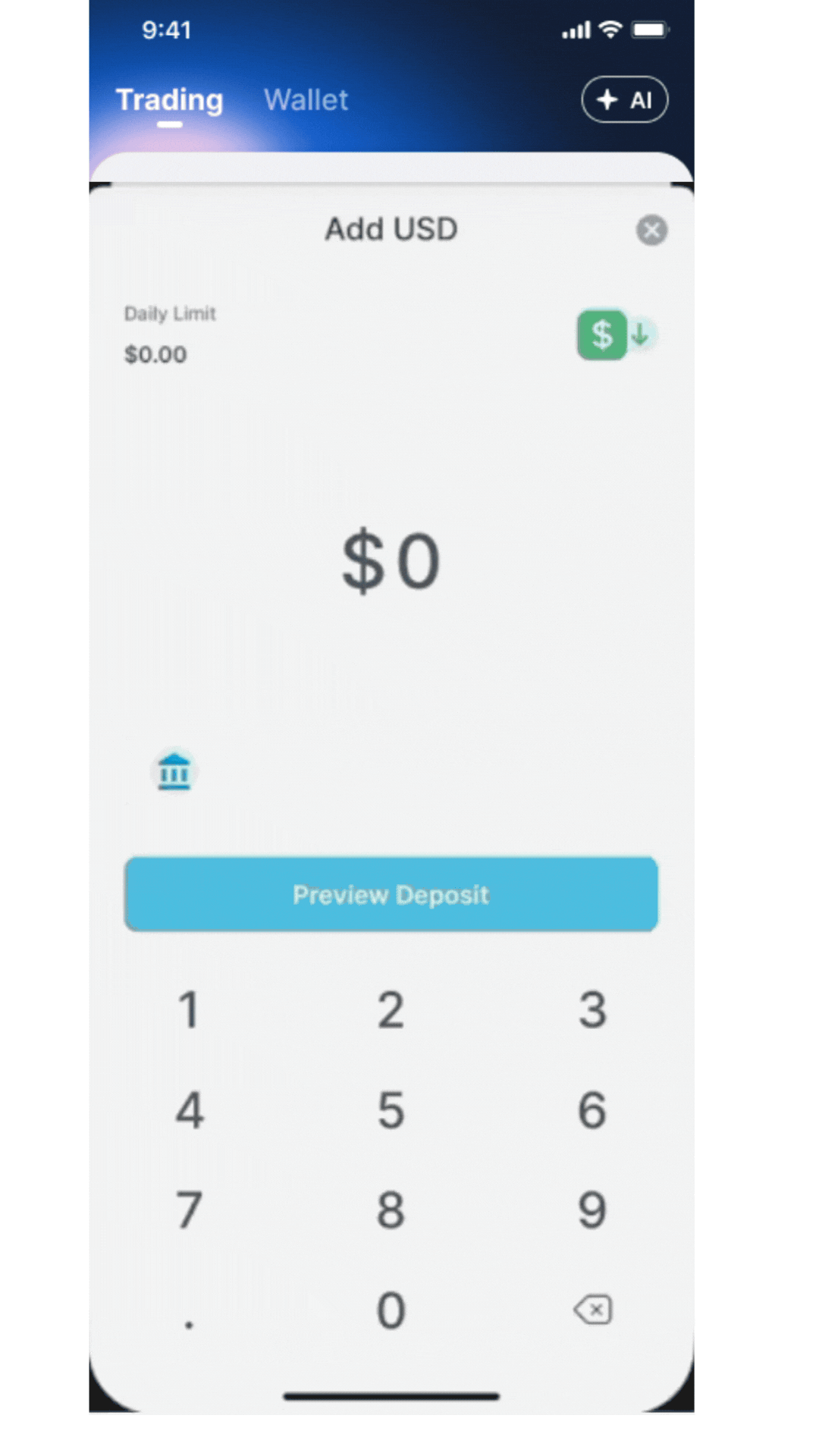The image size is (819, 1456).
Task: Open the payment method chooser
Action: [x=174, y=770]
